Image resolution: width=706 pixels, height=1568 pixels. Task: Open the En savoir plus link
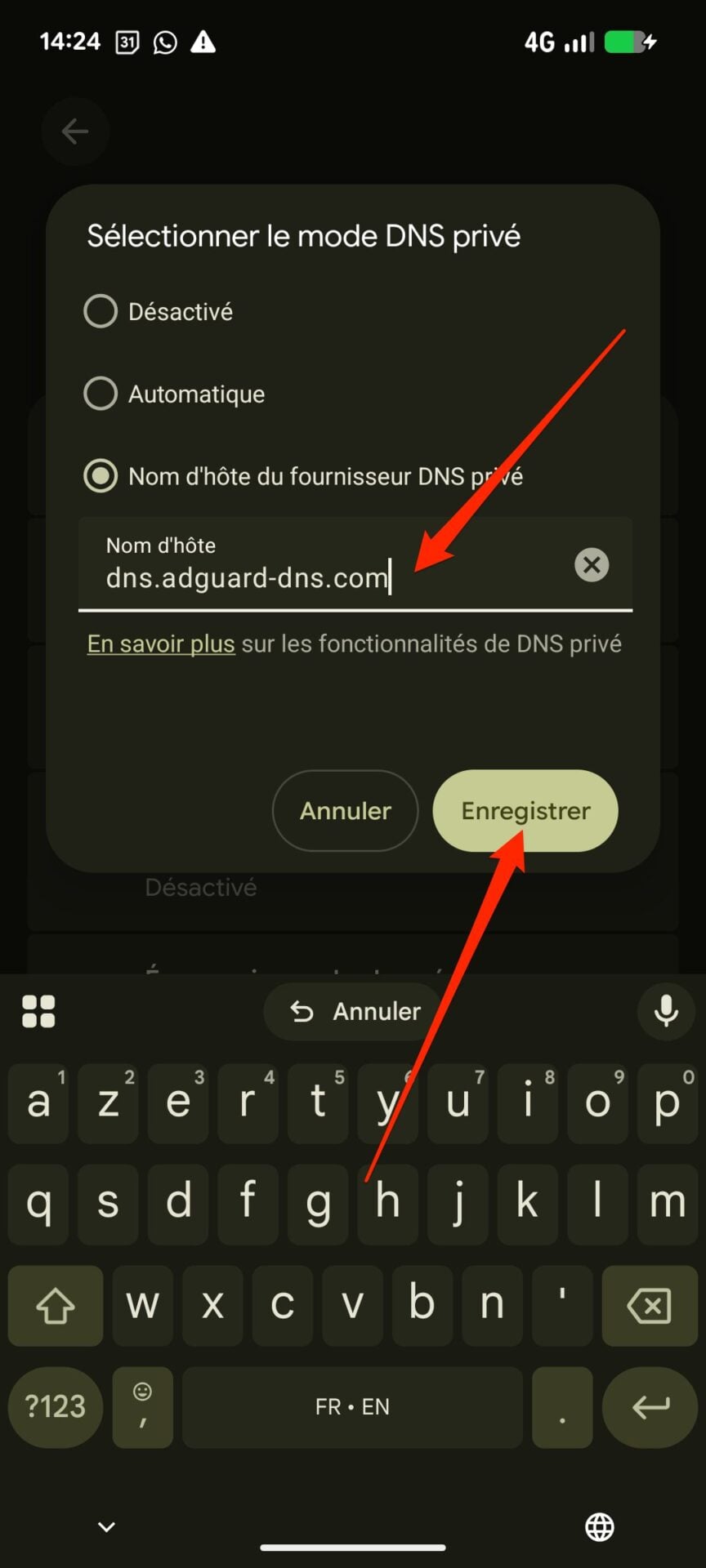[161, 644]
